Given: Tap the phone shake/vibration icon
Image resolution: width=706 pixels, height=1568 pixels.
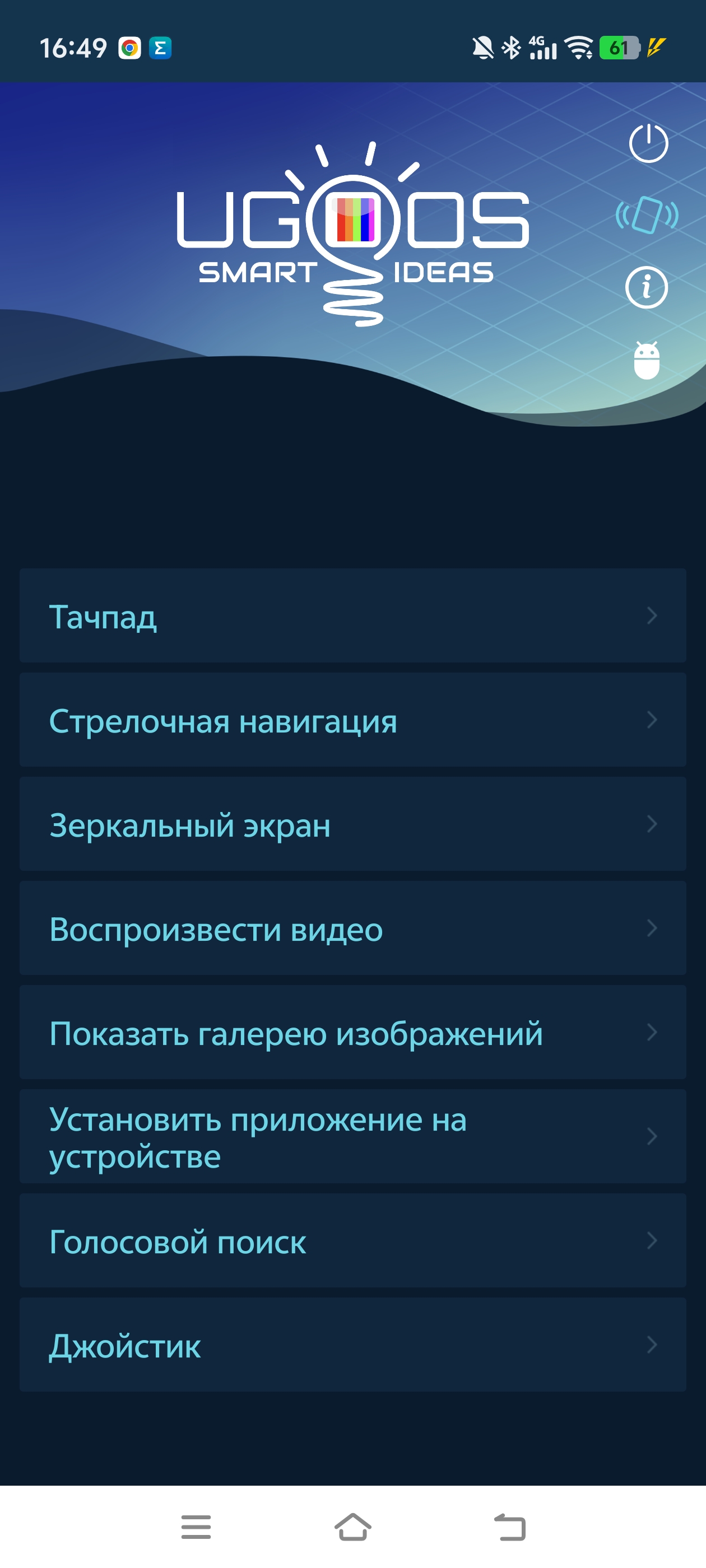Looking at the screenshot, I should pos(646,215).
